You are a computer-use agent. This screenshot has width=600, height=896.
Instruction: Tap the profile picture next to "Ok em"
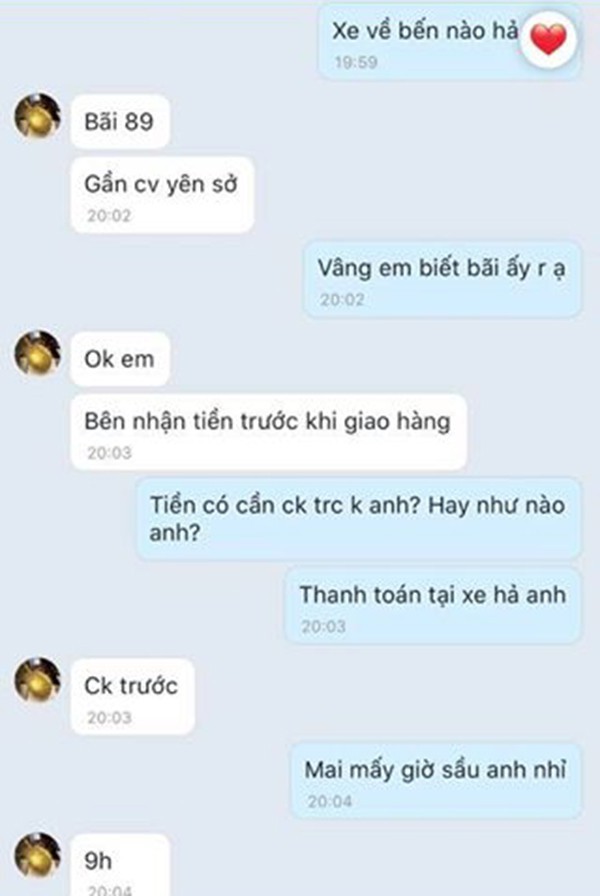(x=38, y=353)
